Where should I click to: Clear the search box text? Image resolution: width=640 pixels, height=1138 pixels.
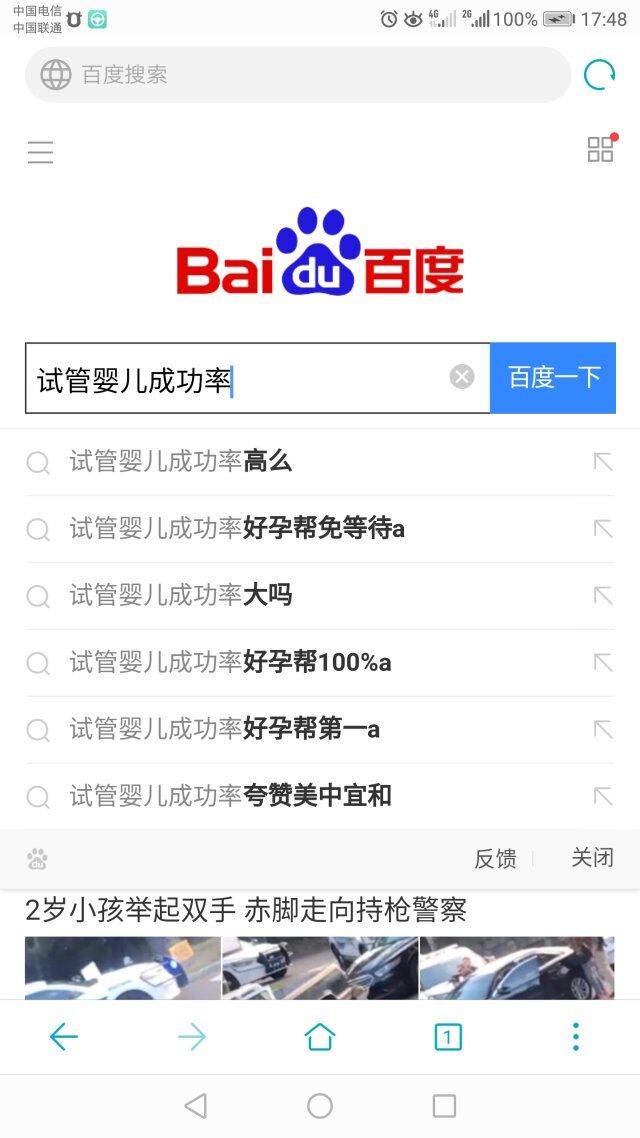(461, 377)
